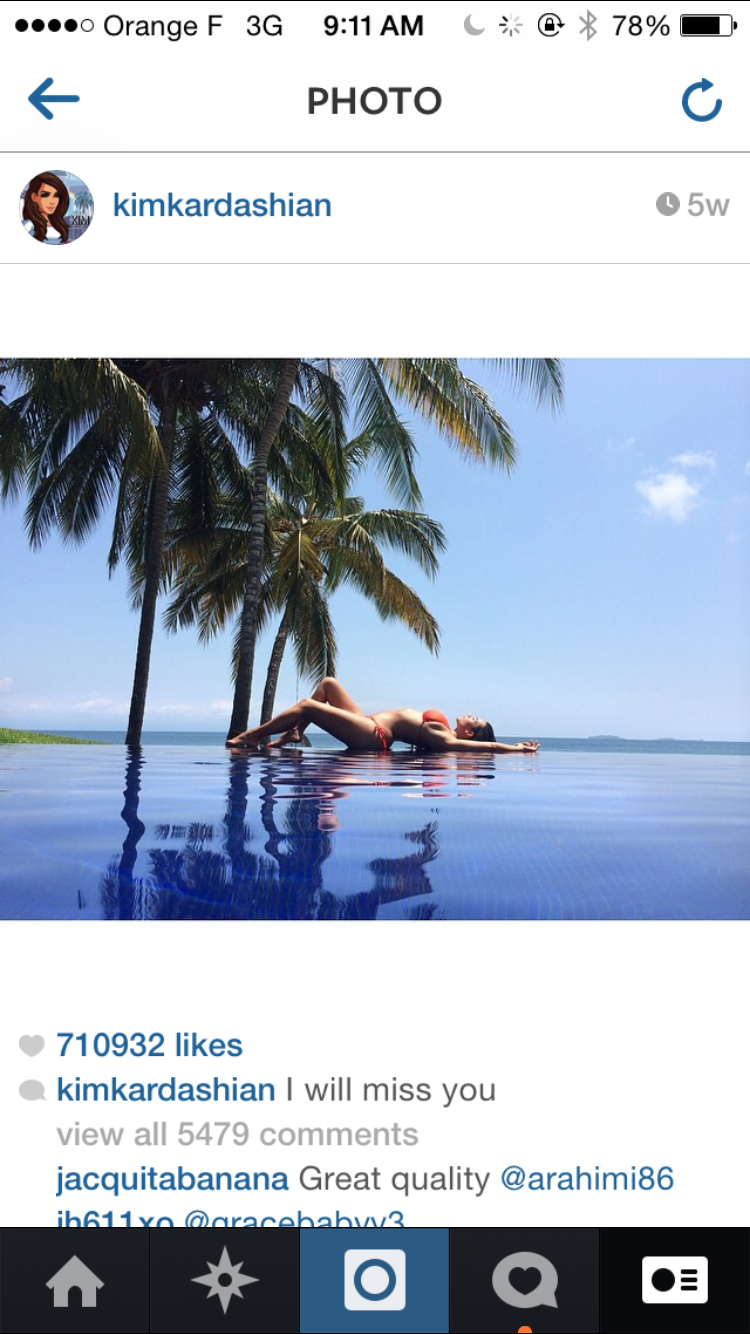View all 5479 comments

point(237,1134)
